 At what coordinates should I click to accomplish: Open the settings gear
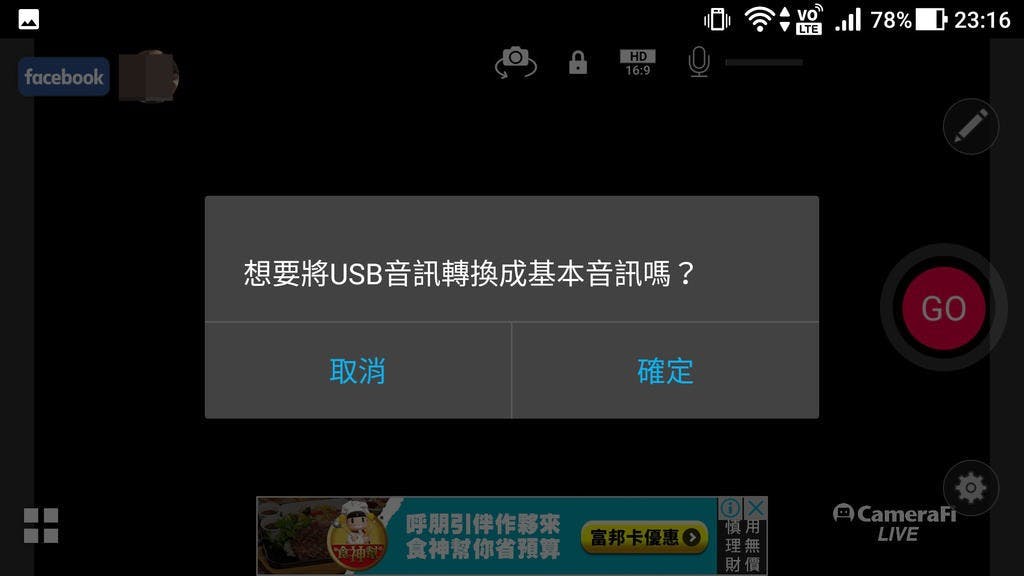[x=970, y=488]
